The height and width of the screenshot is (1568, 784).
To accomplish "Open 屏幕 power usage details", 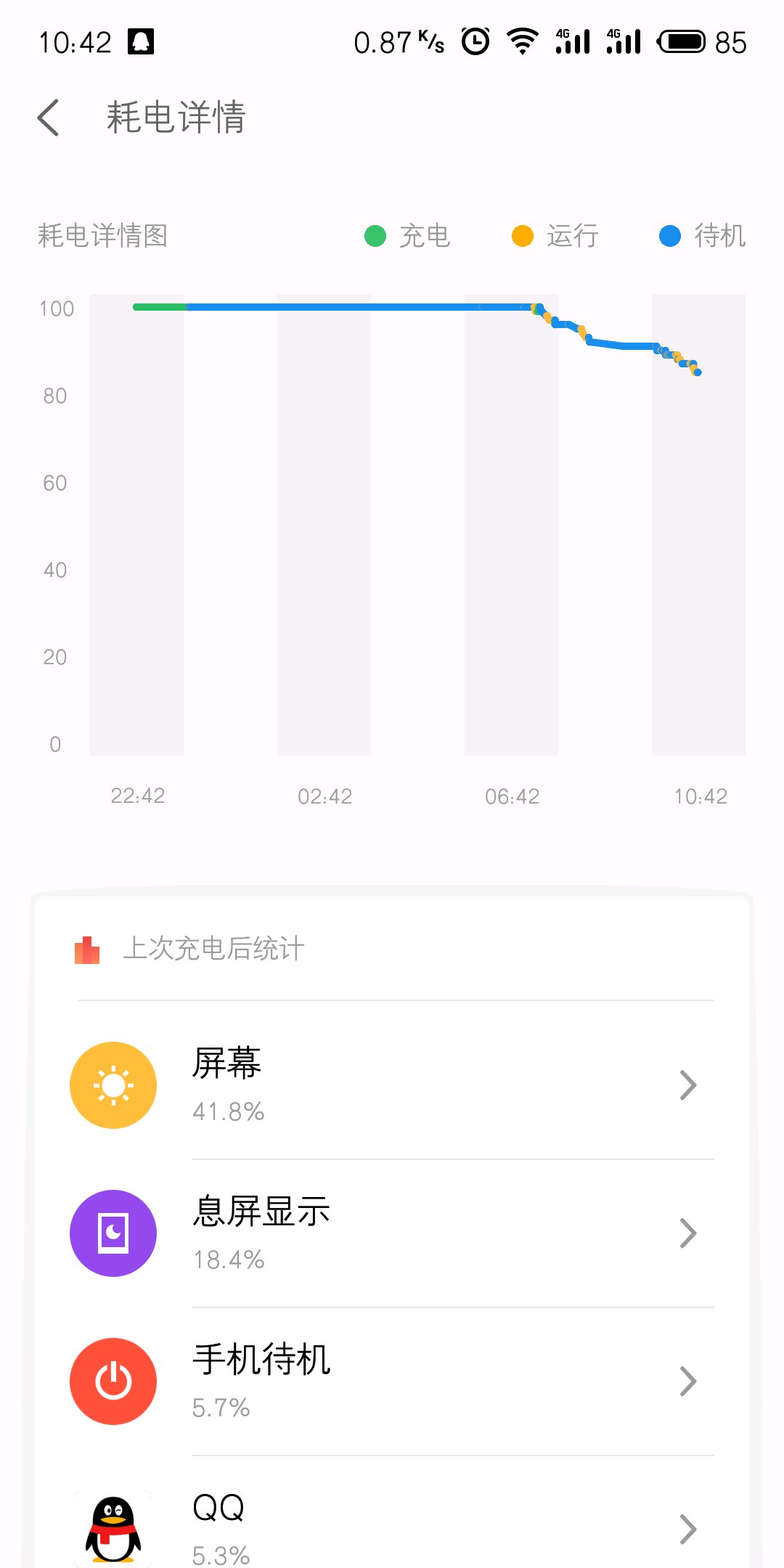I will coord(392,1085).
